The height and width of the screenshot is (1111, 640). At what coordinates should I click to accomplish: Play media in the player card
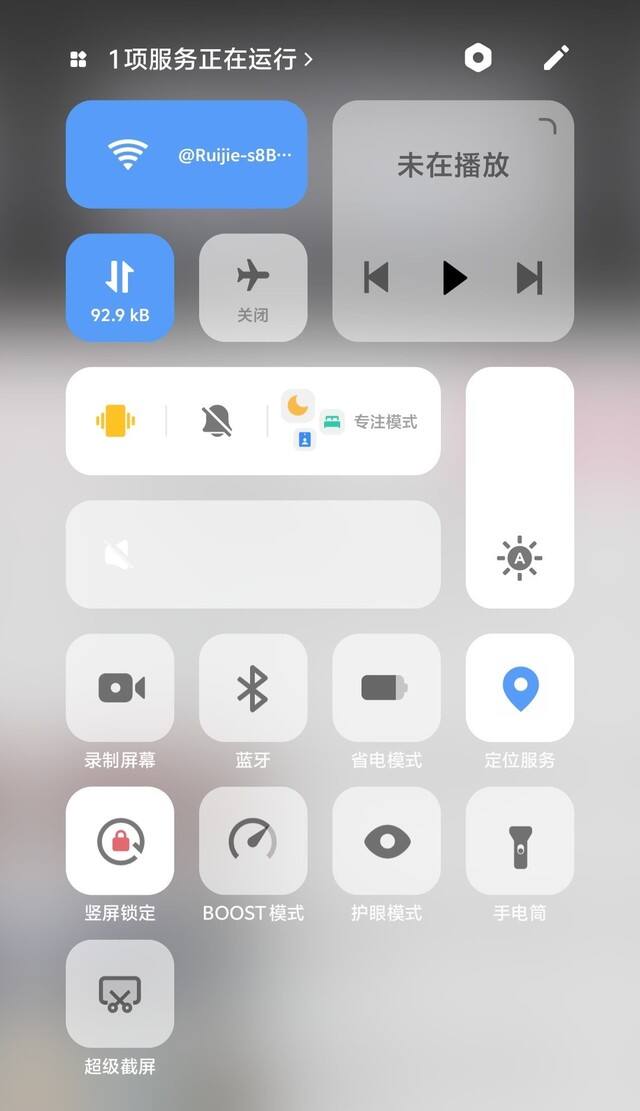(x=454, y=277)
